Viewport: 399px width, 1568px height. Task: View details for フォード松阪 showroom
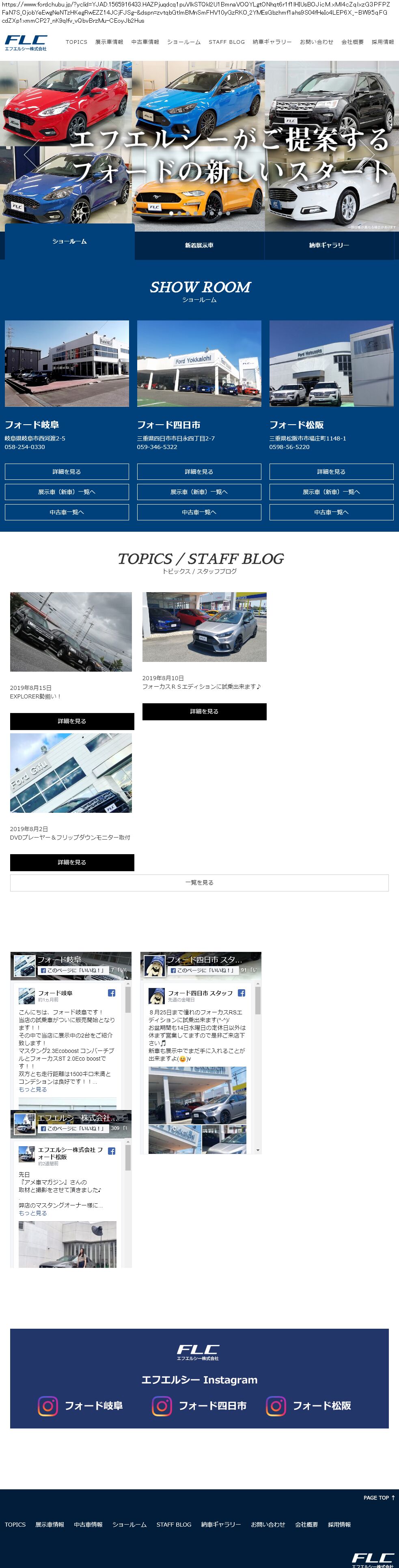(x=331, y=472)
